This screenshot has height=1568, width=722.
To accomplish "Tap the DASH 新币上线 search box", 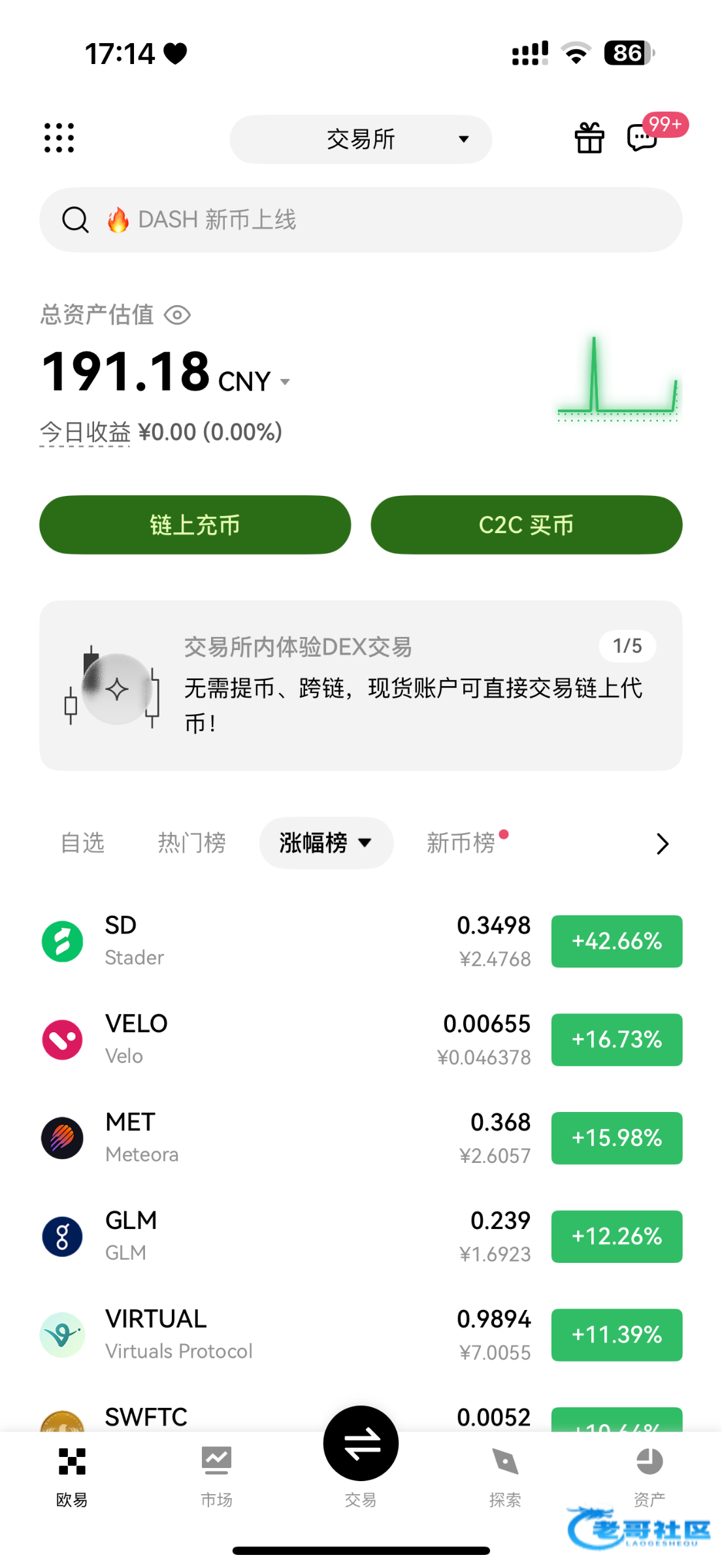I will [361, 220].
